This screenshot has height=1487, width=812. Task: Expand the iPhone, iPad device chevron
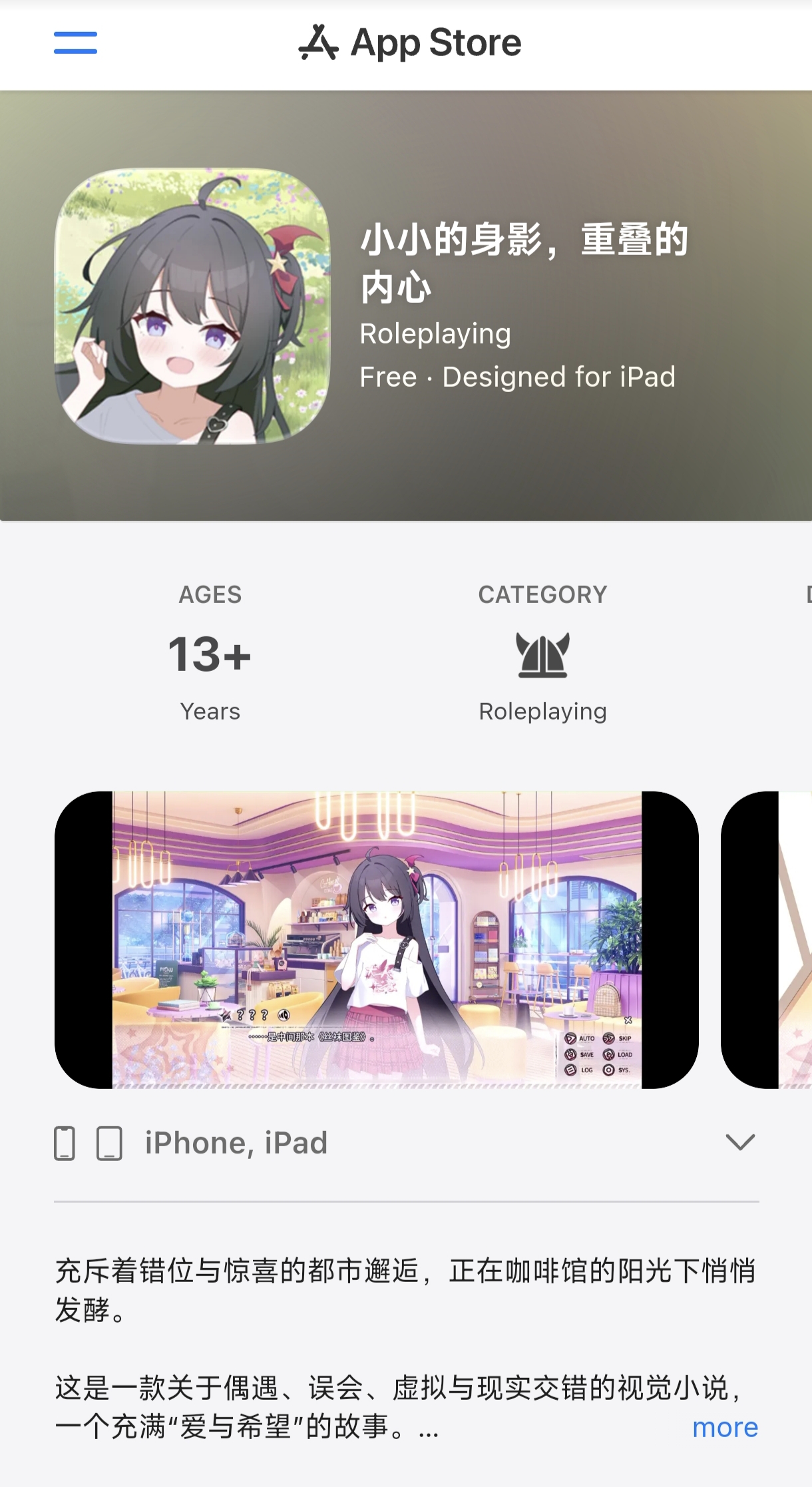[739, 1142]
